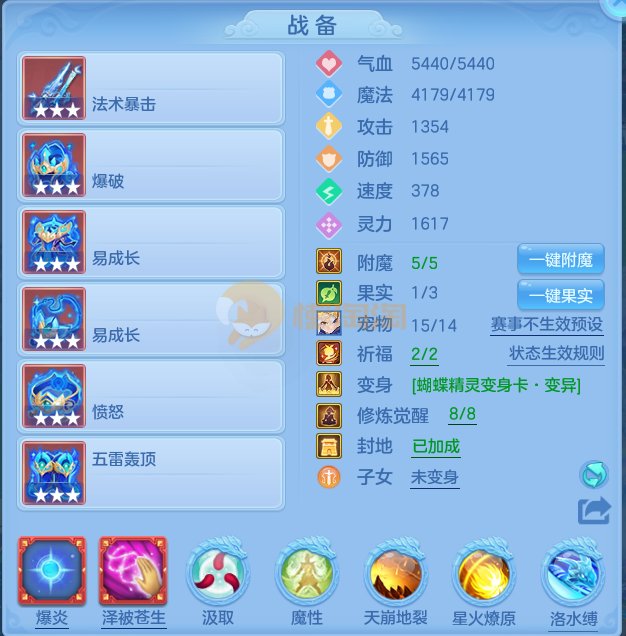Open the 蝴蝶精灵变身卡 transformation link

496,385
